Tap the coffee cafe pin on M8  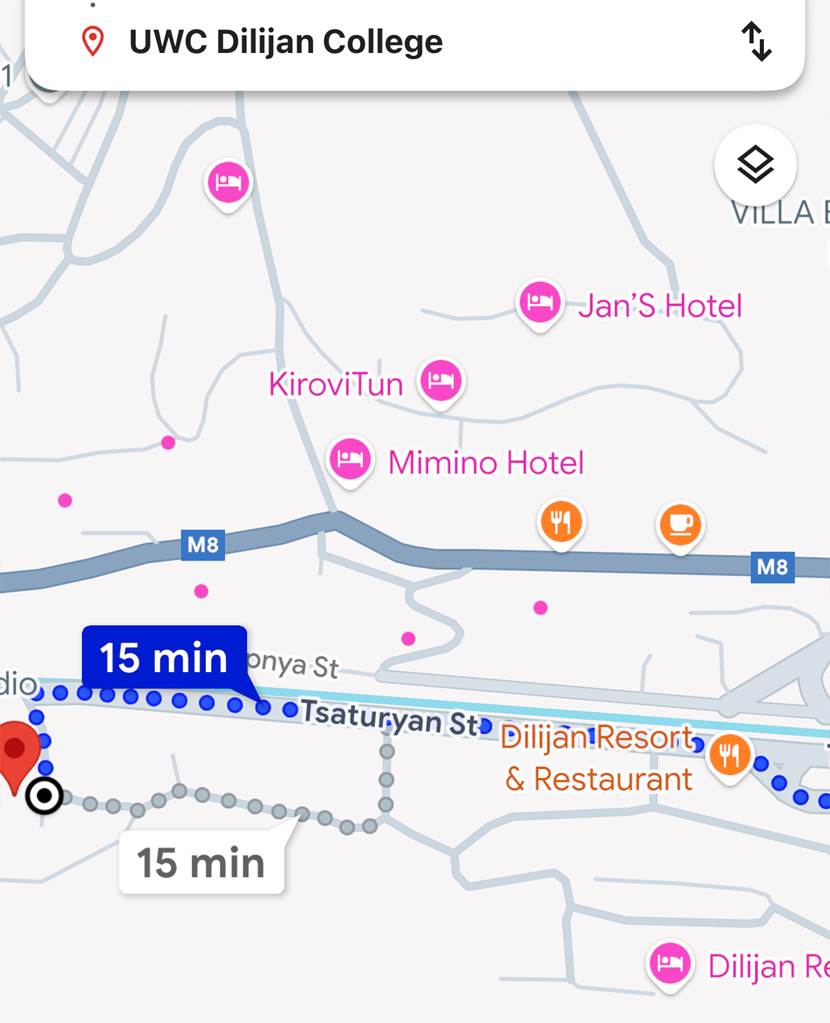680,523
